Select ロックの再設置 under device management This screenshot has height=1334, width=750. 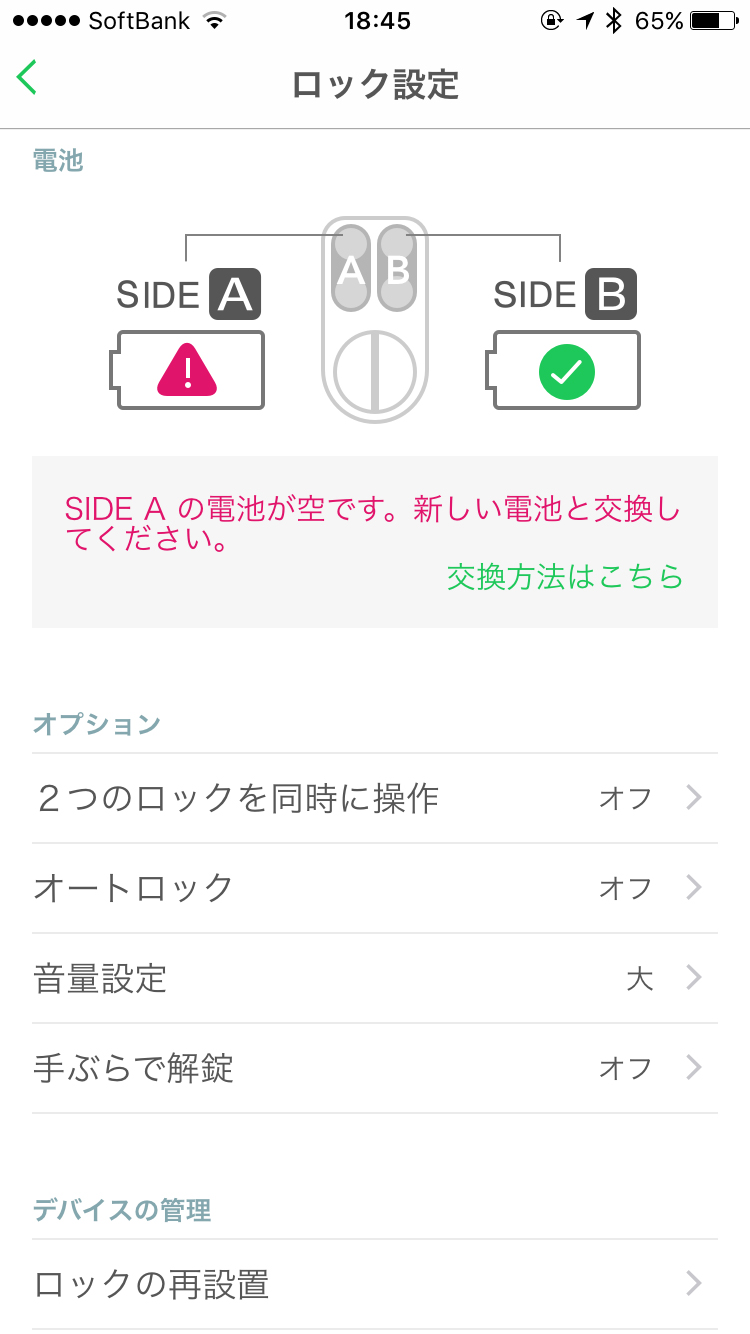coord(374,1284)
